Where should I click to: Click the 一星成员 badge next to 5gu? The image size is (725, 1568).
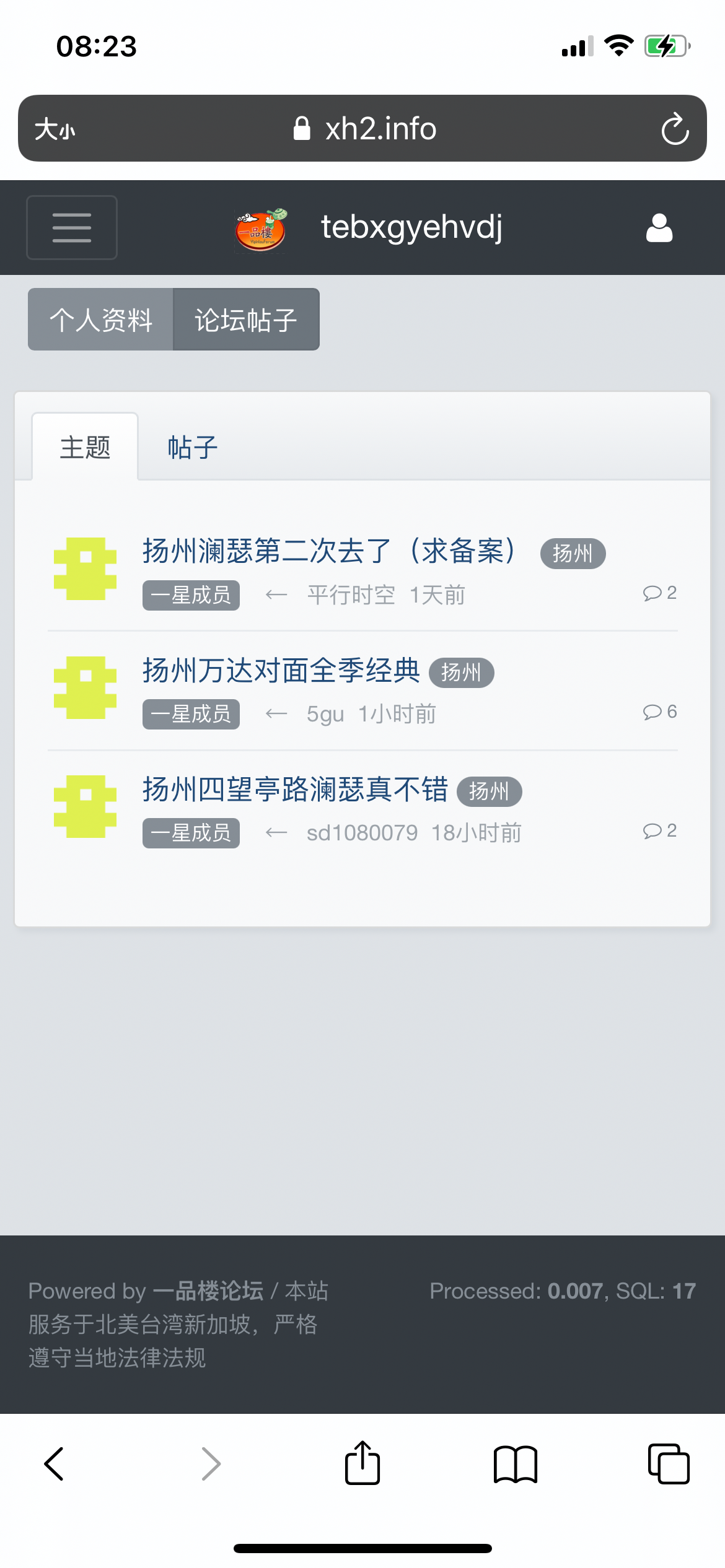(190, 713)
